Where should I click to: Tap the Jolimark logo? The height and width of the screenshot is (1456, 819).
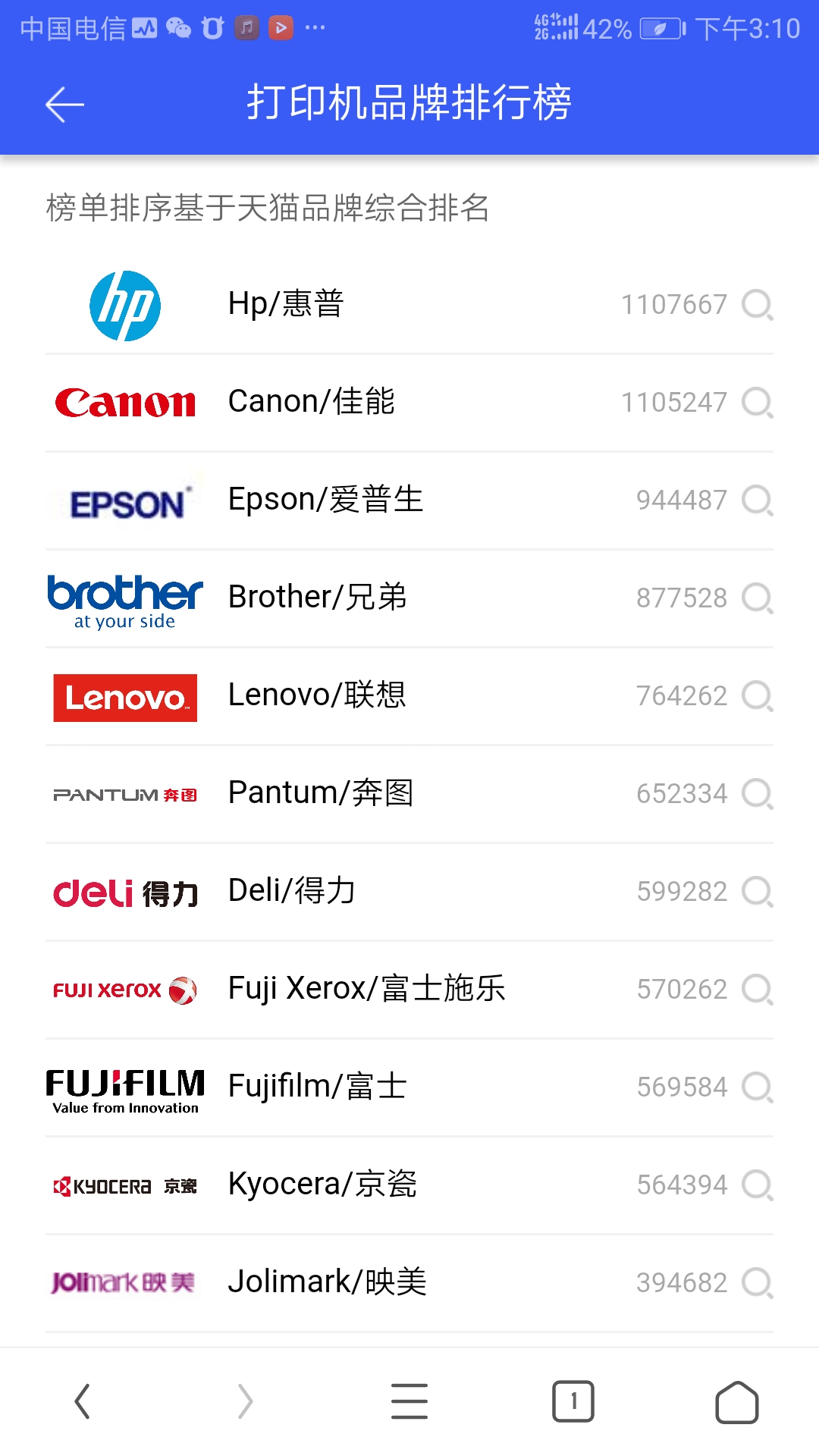click(x=124, y=1282)
